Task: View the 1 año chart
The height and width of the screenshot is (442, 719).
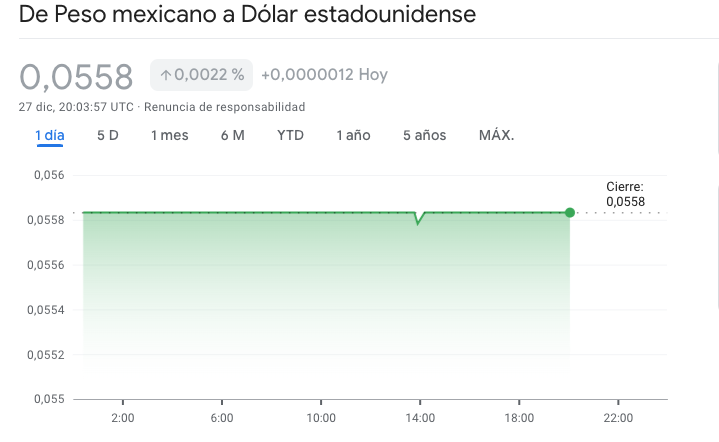Action: (353, 136)
